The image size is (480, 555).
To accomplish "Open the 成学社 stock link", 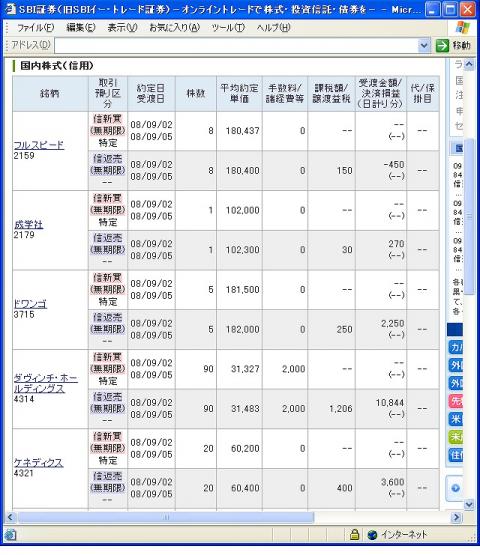I will coord(28,224).
